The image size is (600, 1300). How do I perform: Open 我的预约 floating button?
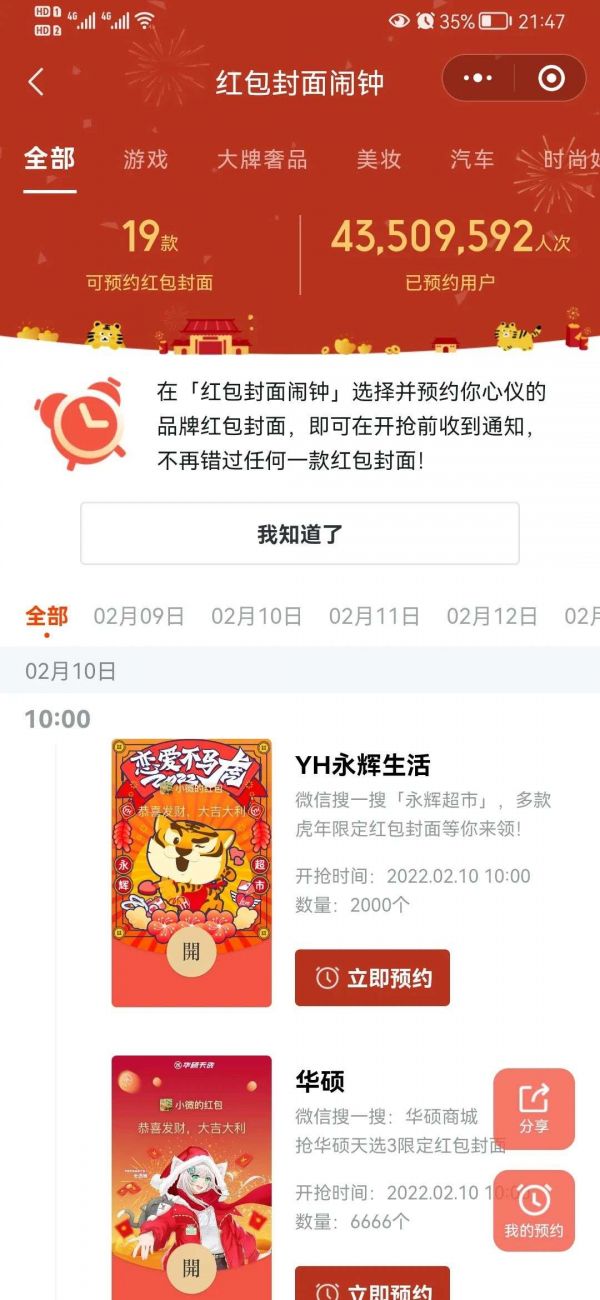534,1211
